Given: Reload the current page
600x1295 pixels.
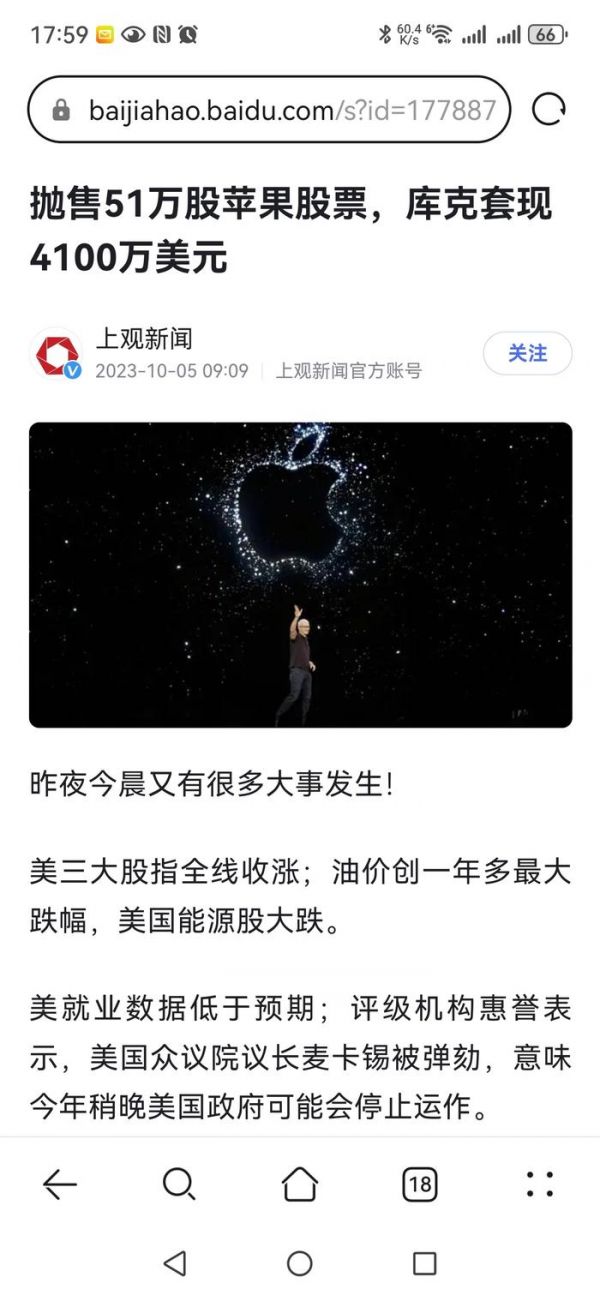Looking at the screenshot, I should 549,110.
